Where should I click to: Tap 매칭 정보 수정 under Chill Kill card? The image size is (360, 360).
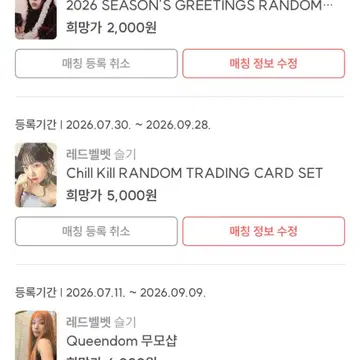[264, 231]
